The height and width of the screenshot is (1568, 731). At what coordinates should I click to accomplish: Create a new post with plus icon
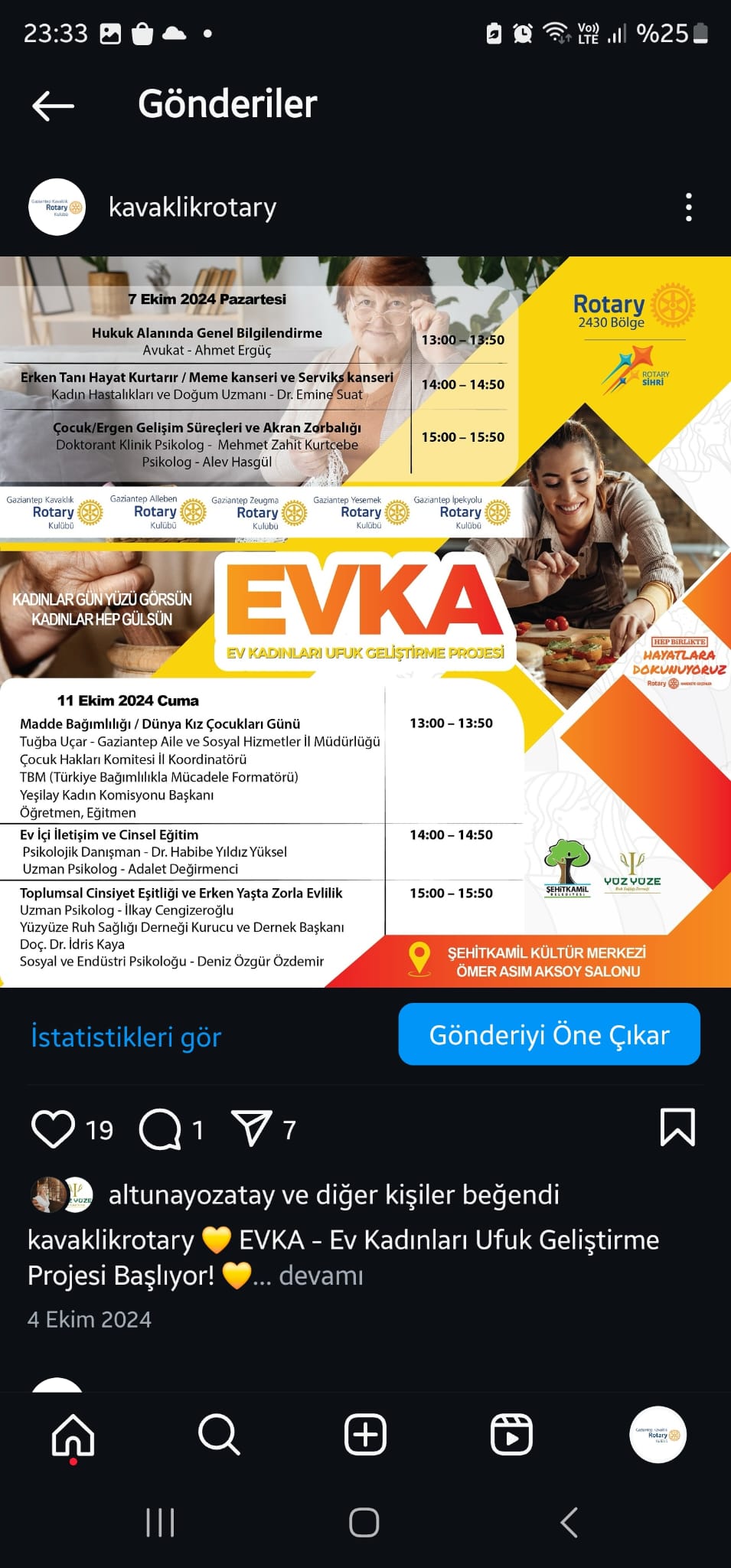(365, 1434)
